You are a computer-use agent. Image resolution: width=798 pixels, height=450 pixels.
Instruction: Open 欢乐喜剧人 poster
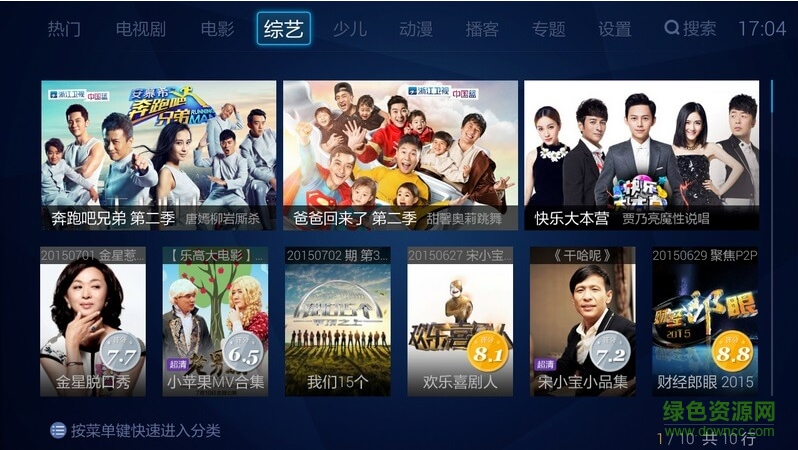(x=460, y=320)
